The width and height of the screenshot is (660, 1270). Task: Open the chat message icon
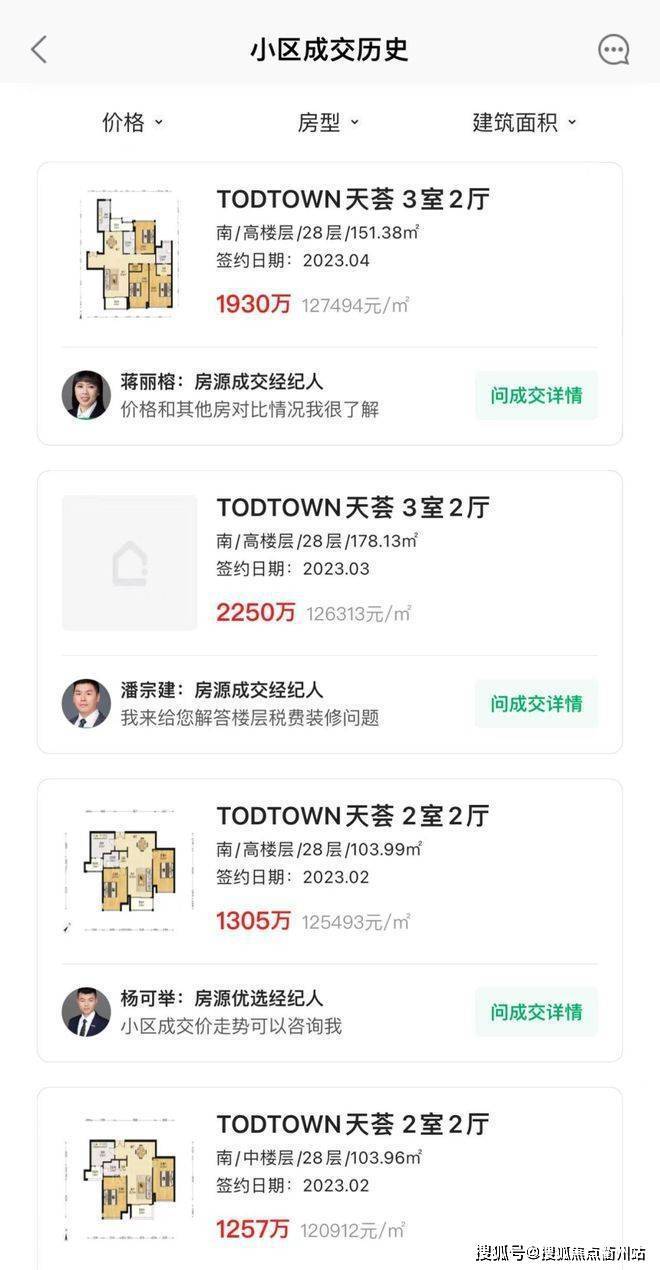coord(613,50)
